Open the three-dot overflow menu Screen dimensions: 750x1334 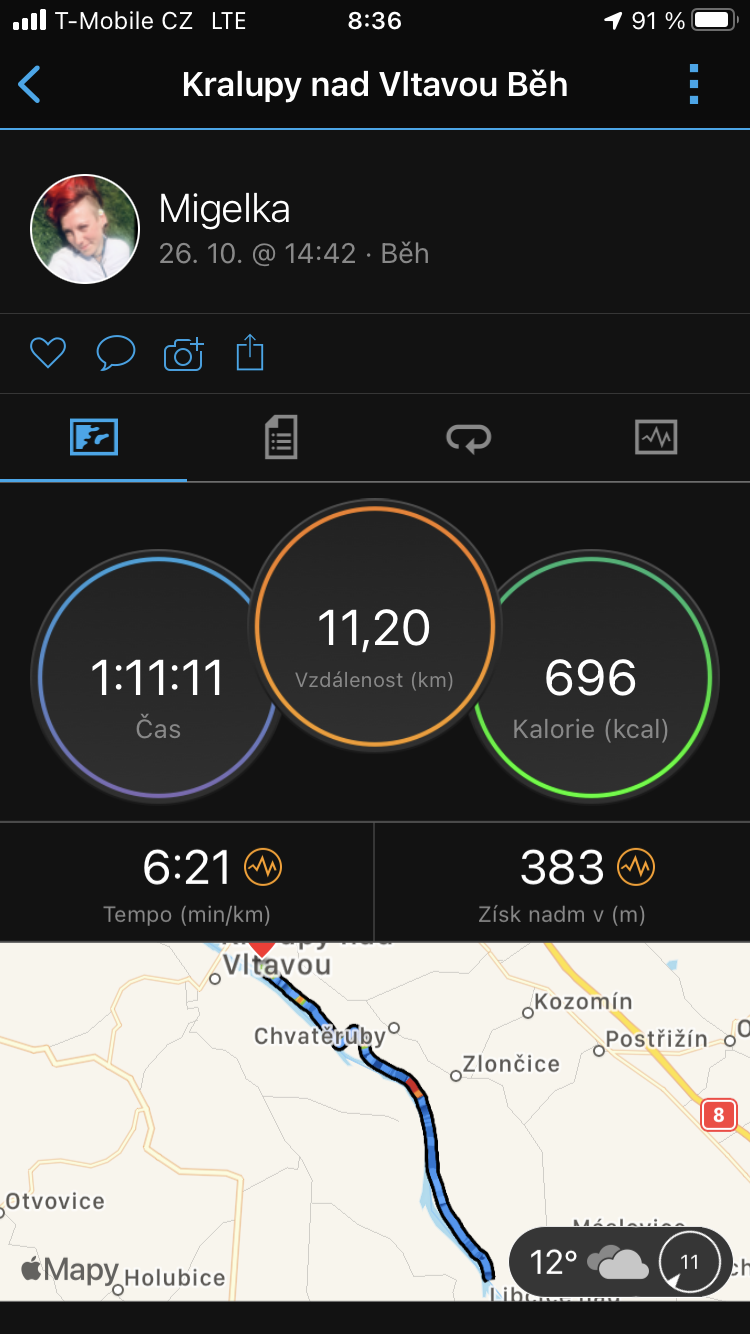(694, 85)
